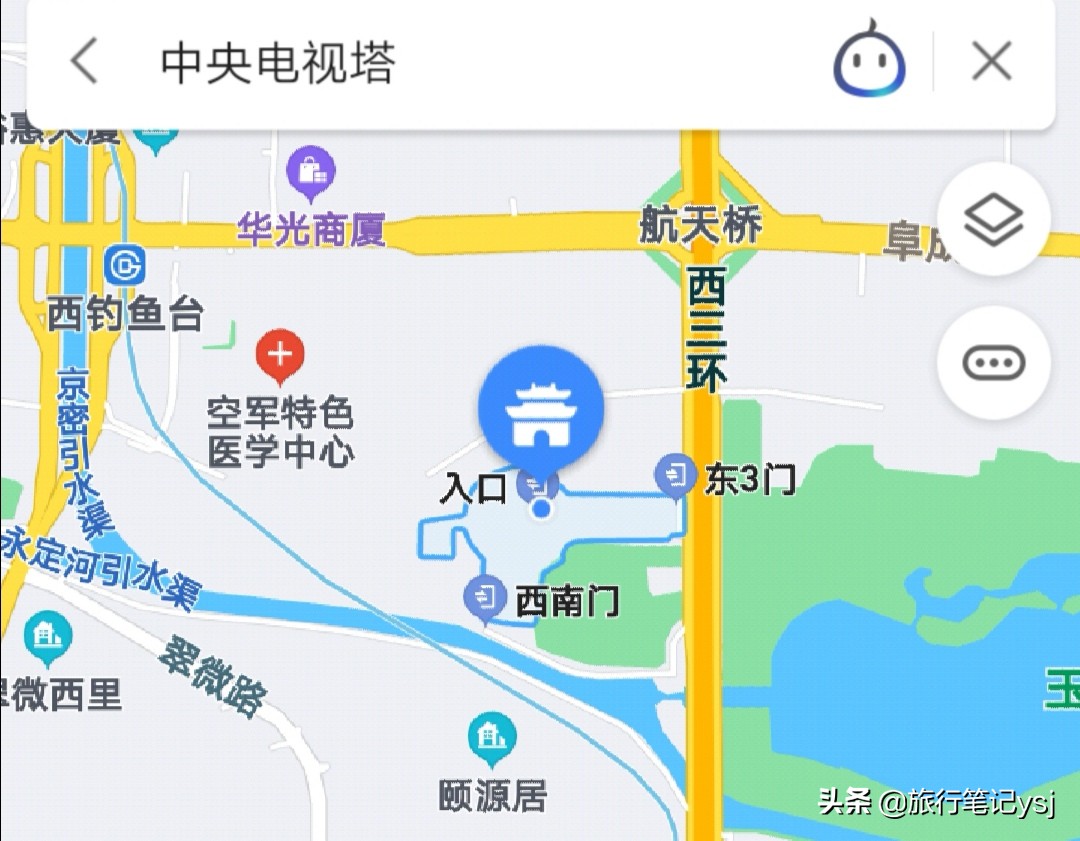This screenshot has width=1080, height=841.
Task: Tap the 东3门 entrance marker
Action: click(676, 474)
